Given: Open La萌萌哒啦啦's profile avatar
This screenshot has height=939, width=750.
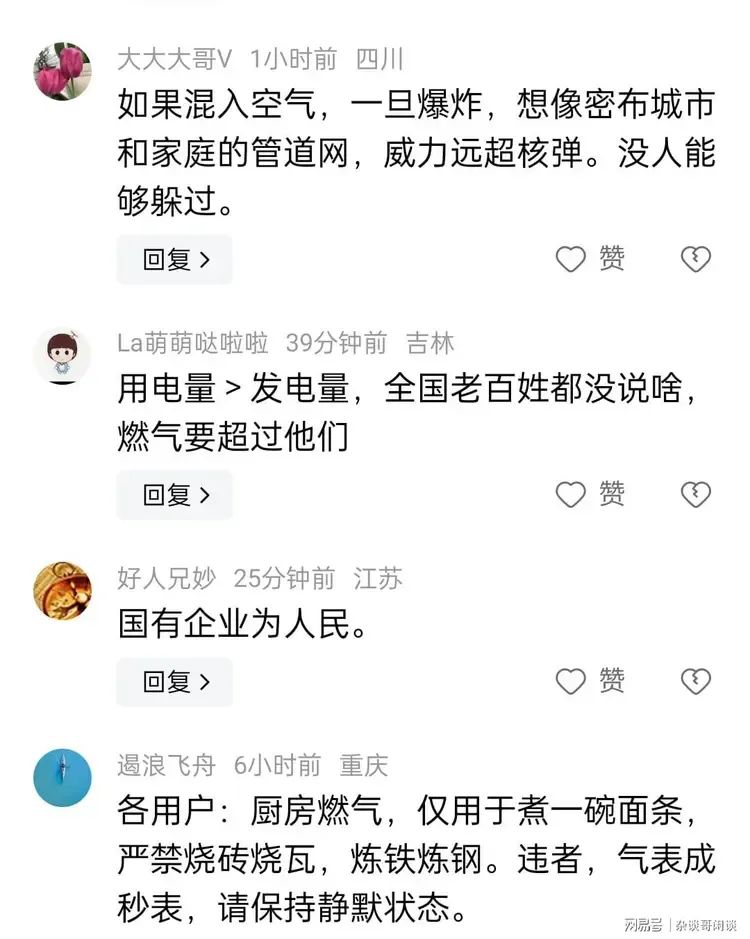Looking at the screenshot, I should [63, 355].
